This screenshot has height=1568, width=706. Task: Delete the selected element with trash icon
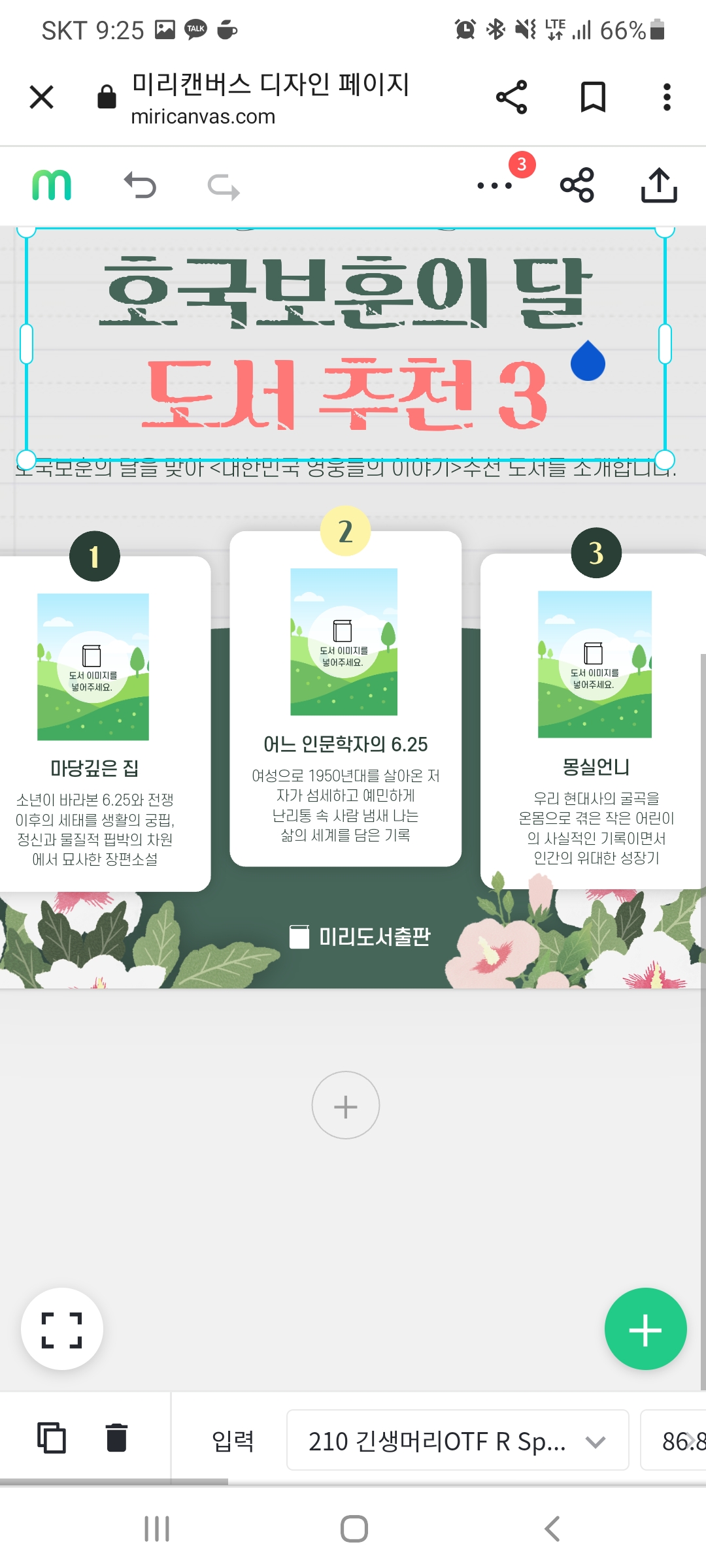pos(118,1440)
